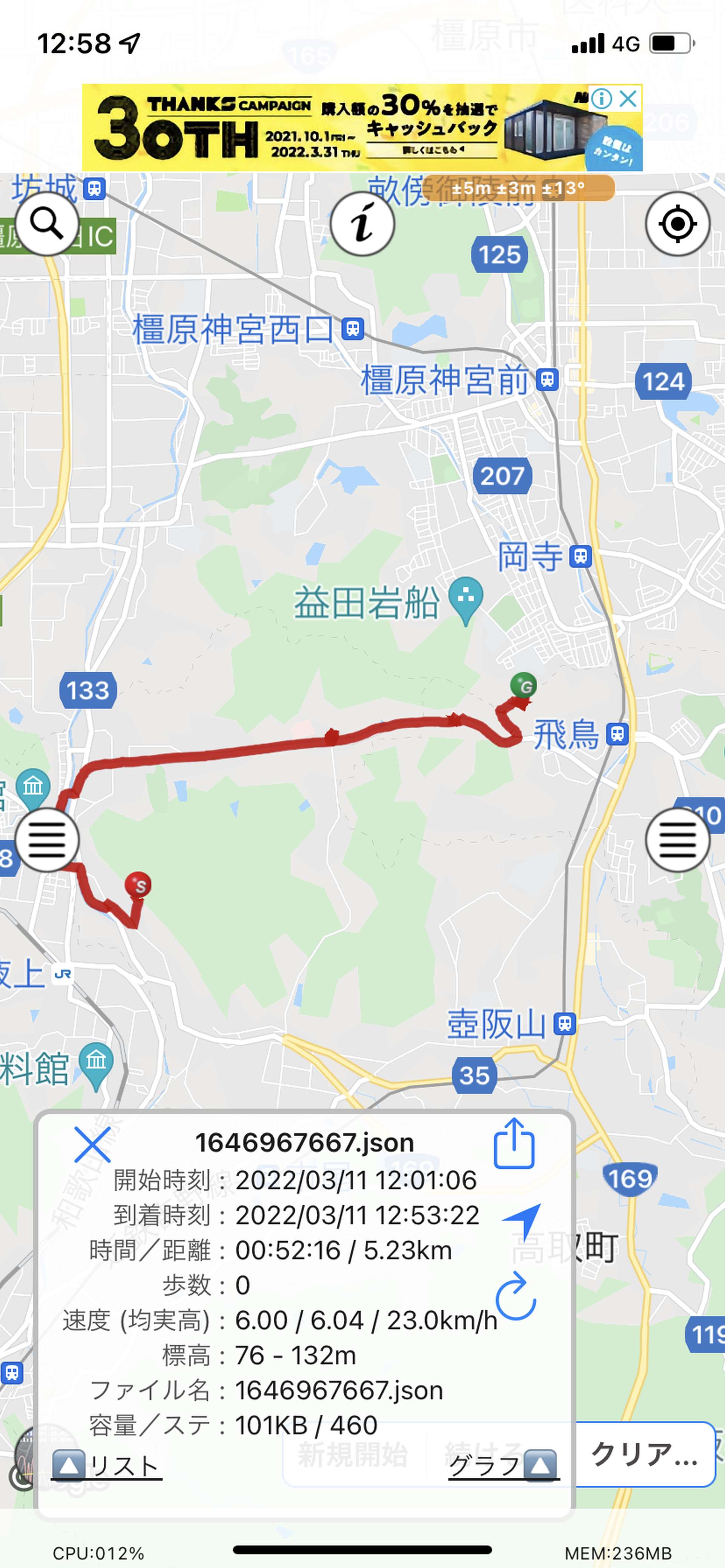Open the info button on map
725x1568 pixels.
[362, 223]
